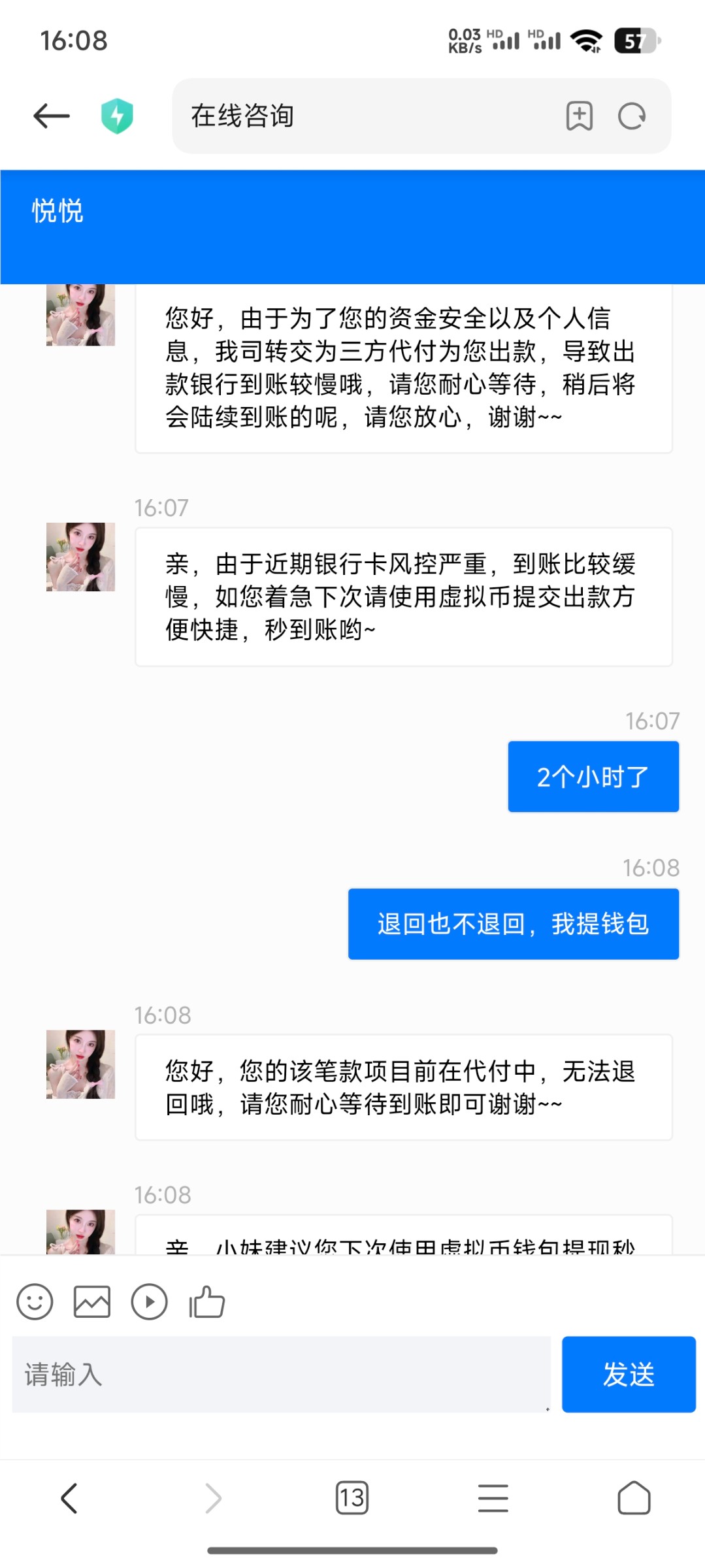The width and height of the screenshot is (705, 1568).
Task: Open the tab switcher showing 13
Action: (353, 1497)
